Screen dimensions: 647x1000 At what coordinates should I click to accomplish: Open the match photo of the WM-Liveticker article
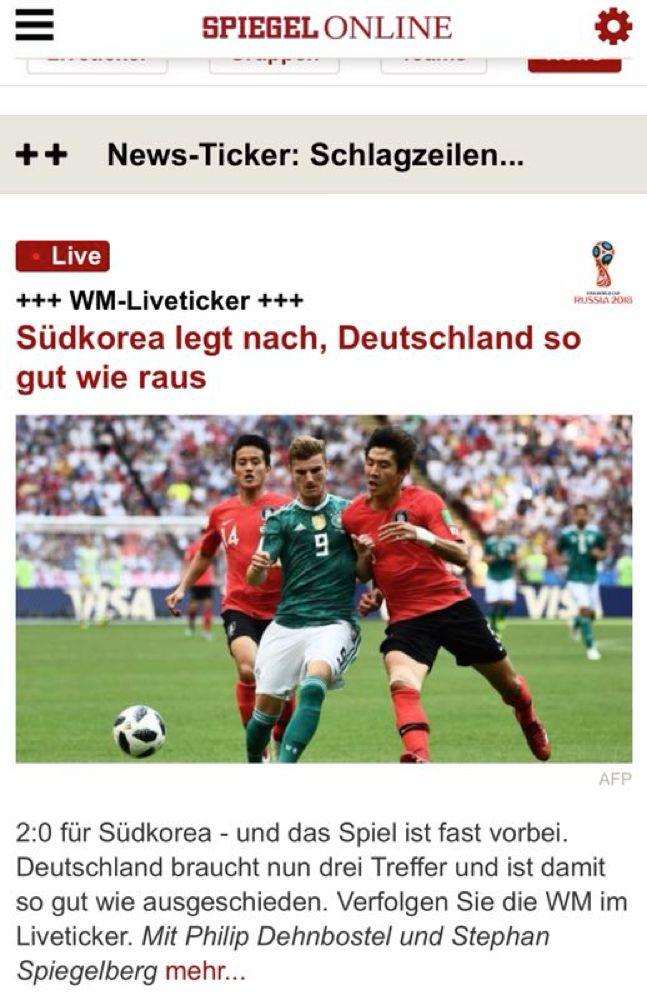pos(323,588)
